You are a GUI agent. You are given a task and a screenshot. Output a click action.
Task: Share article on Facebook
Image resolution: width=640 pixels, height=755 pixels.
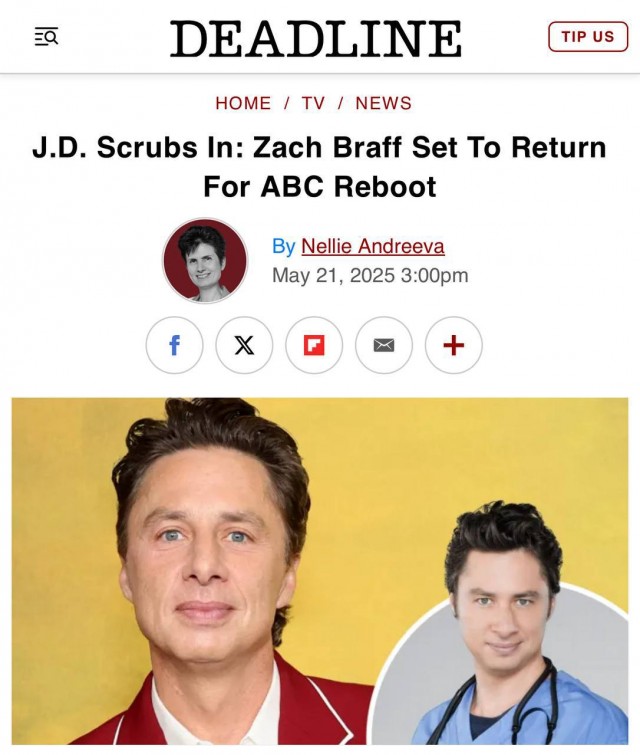(x=175, y=345)
